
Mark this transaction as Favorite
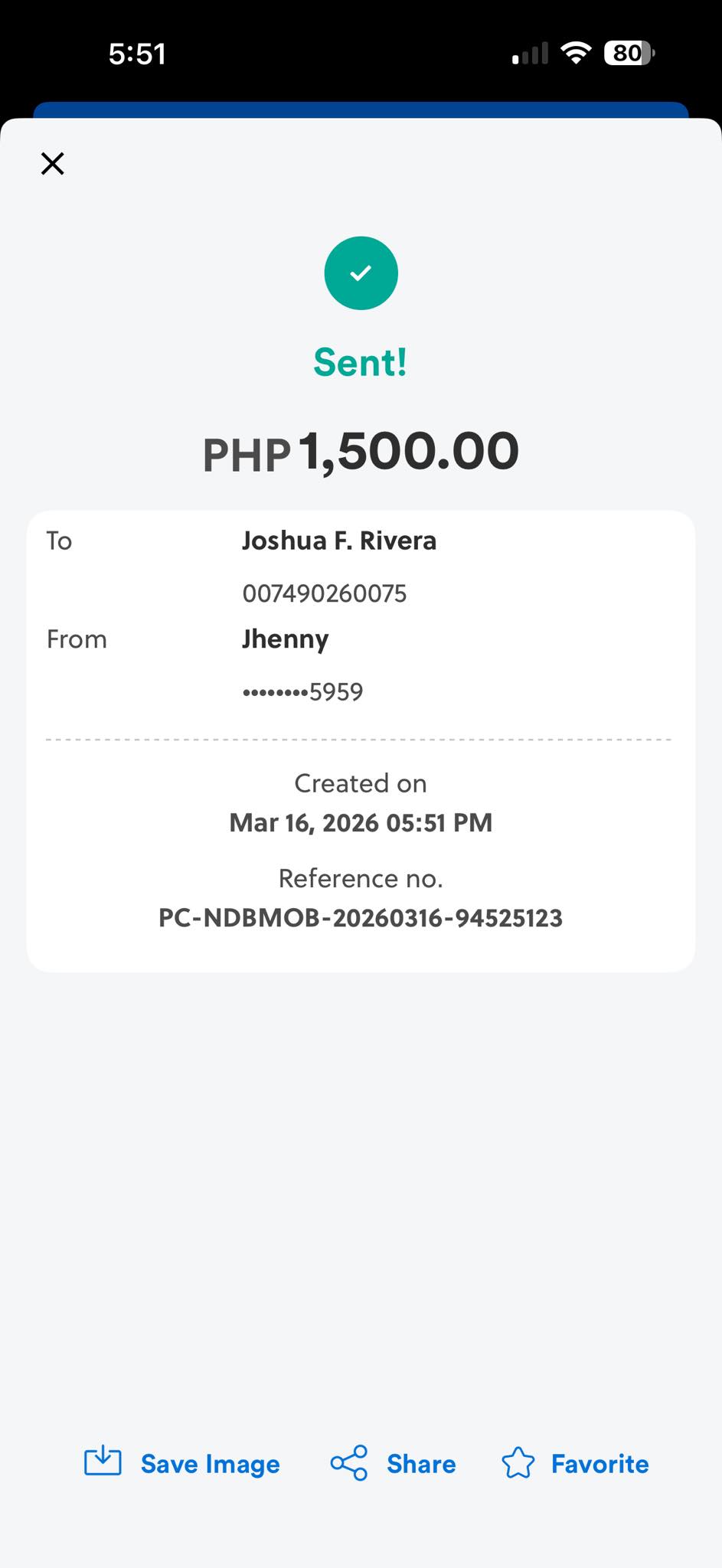(x=576, y=1462)
